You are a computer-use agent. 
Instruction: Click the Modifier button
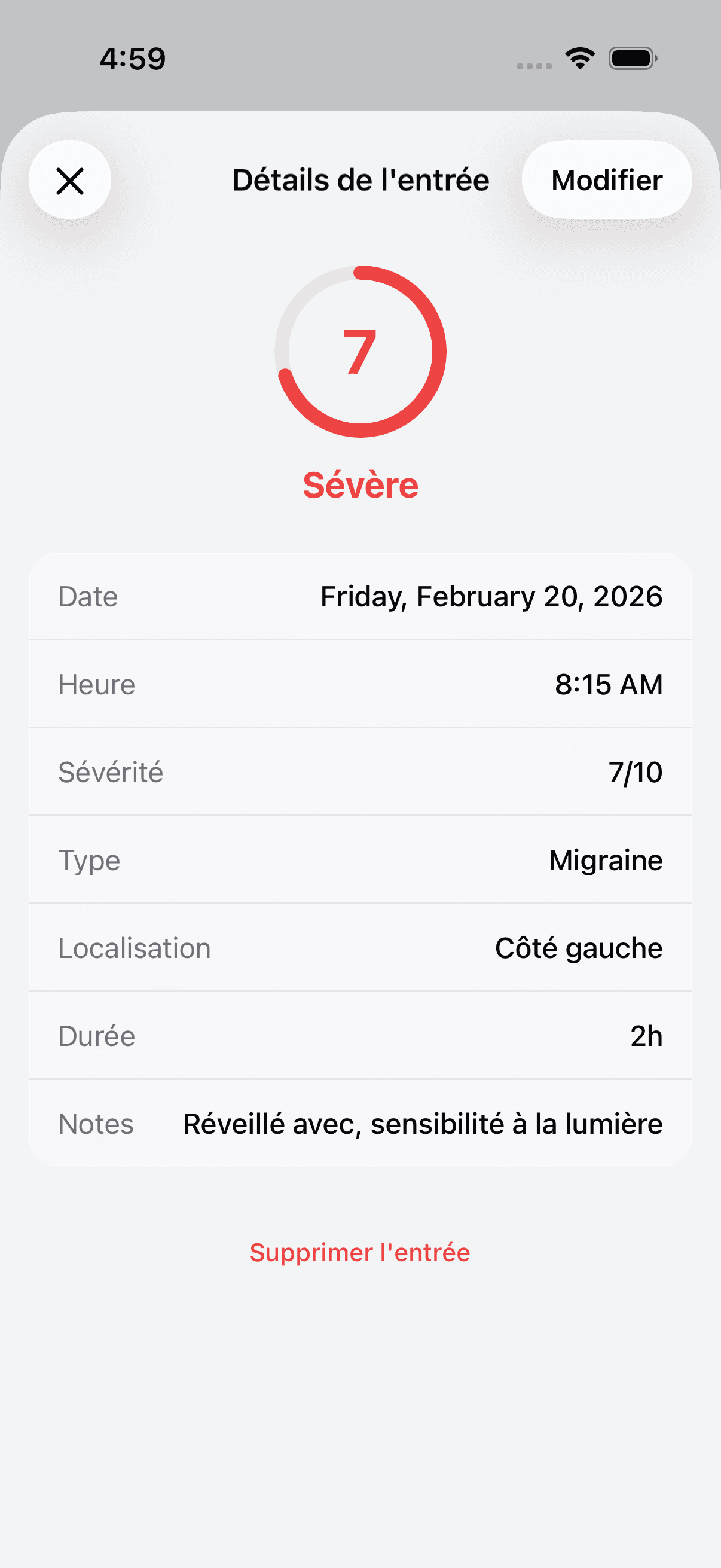point(606,179)
